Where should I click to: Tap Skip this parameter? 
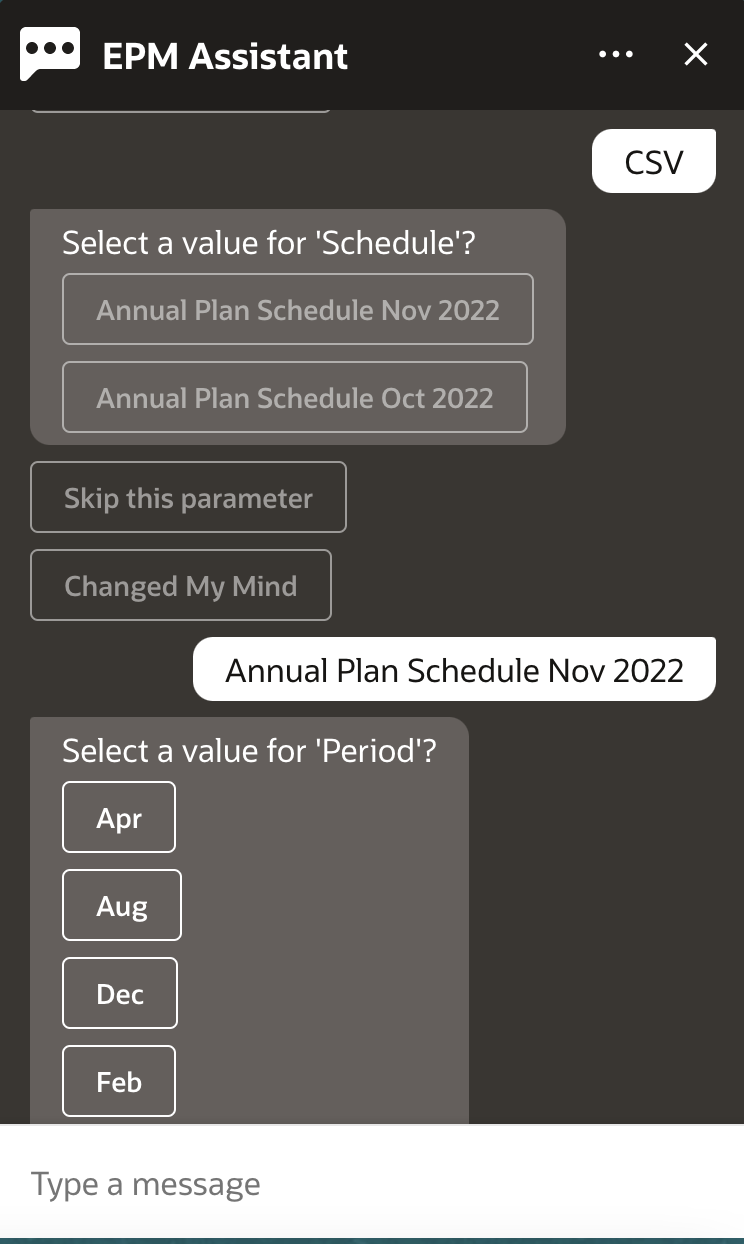tap(188, 498)
